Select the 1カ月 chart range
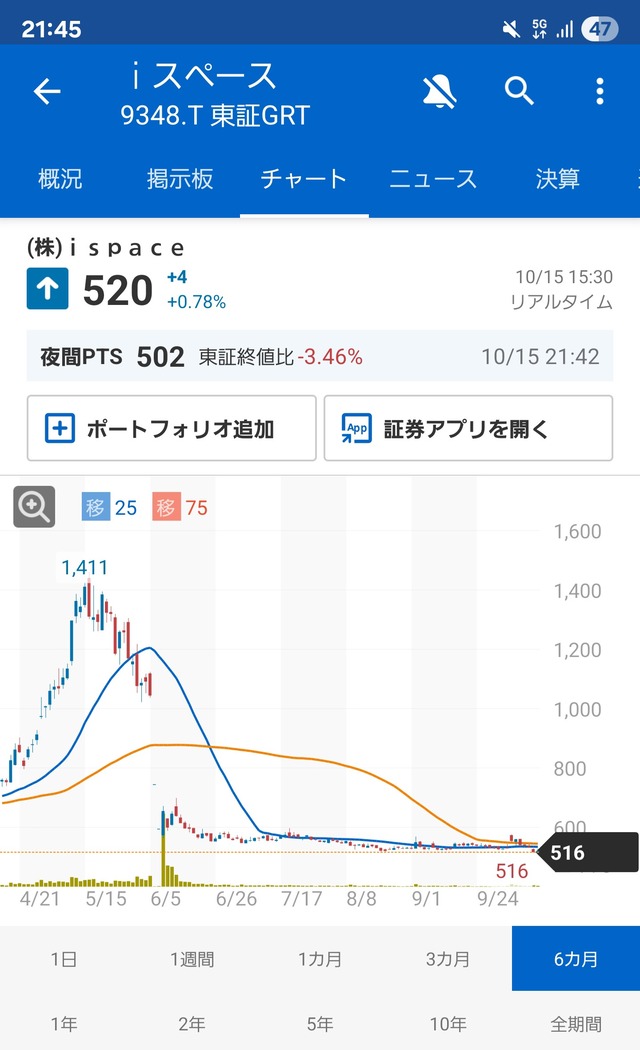This screenshot has width=640, height=1050. [320, 959]
